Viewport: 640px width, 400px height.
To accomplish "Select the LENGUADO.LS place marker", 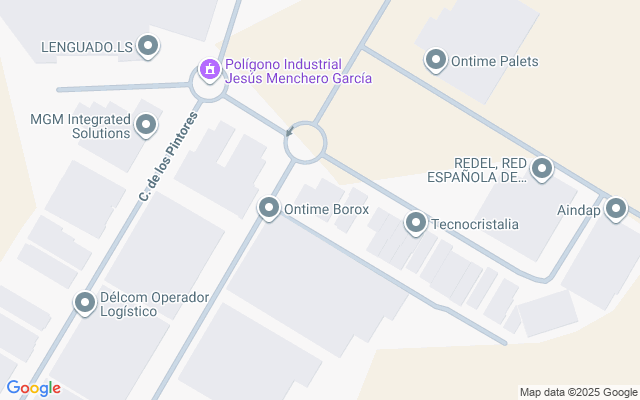I will click(148, 46).
